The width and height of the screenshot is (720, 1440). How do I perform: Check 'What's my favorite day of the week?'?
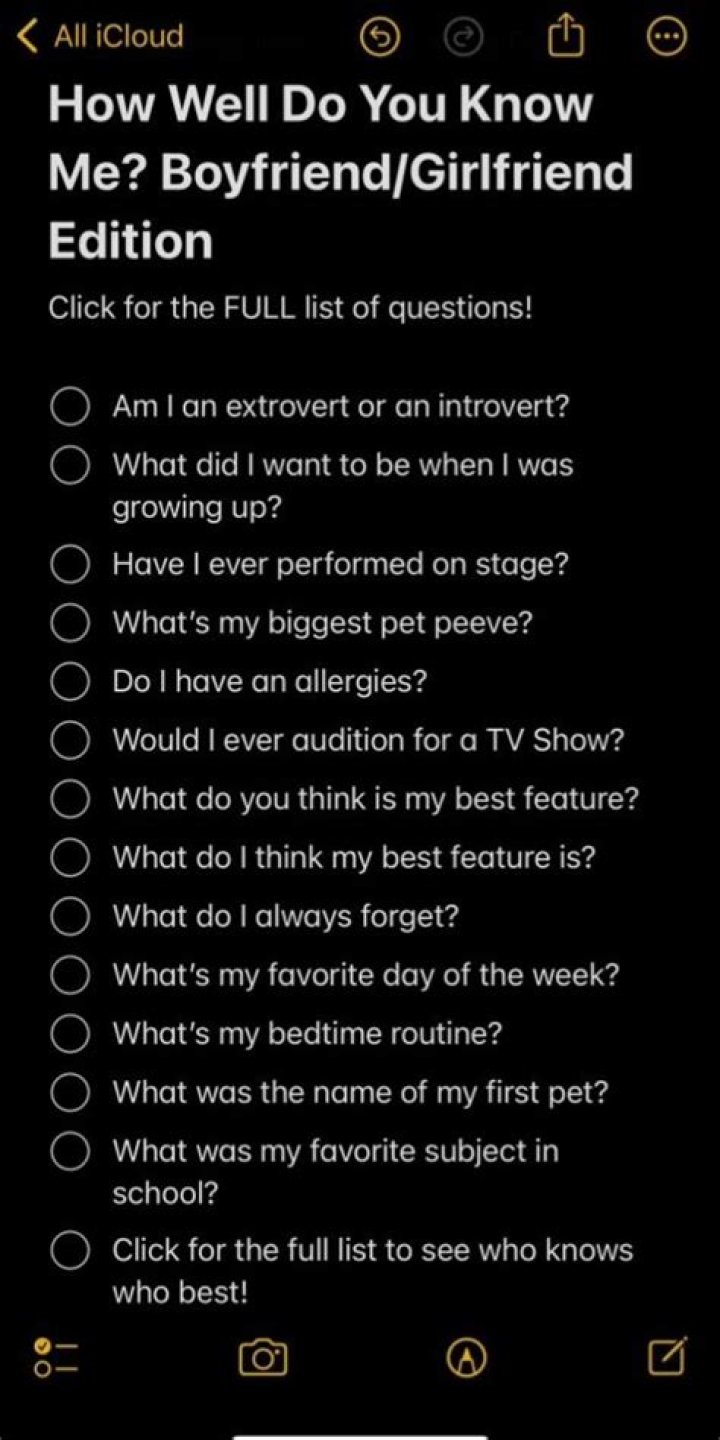69,975
